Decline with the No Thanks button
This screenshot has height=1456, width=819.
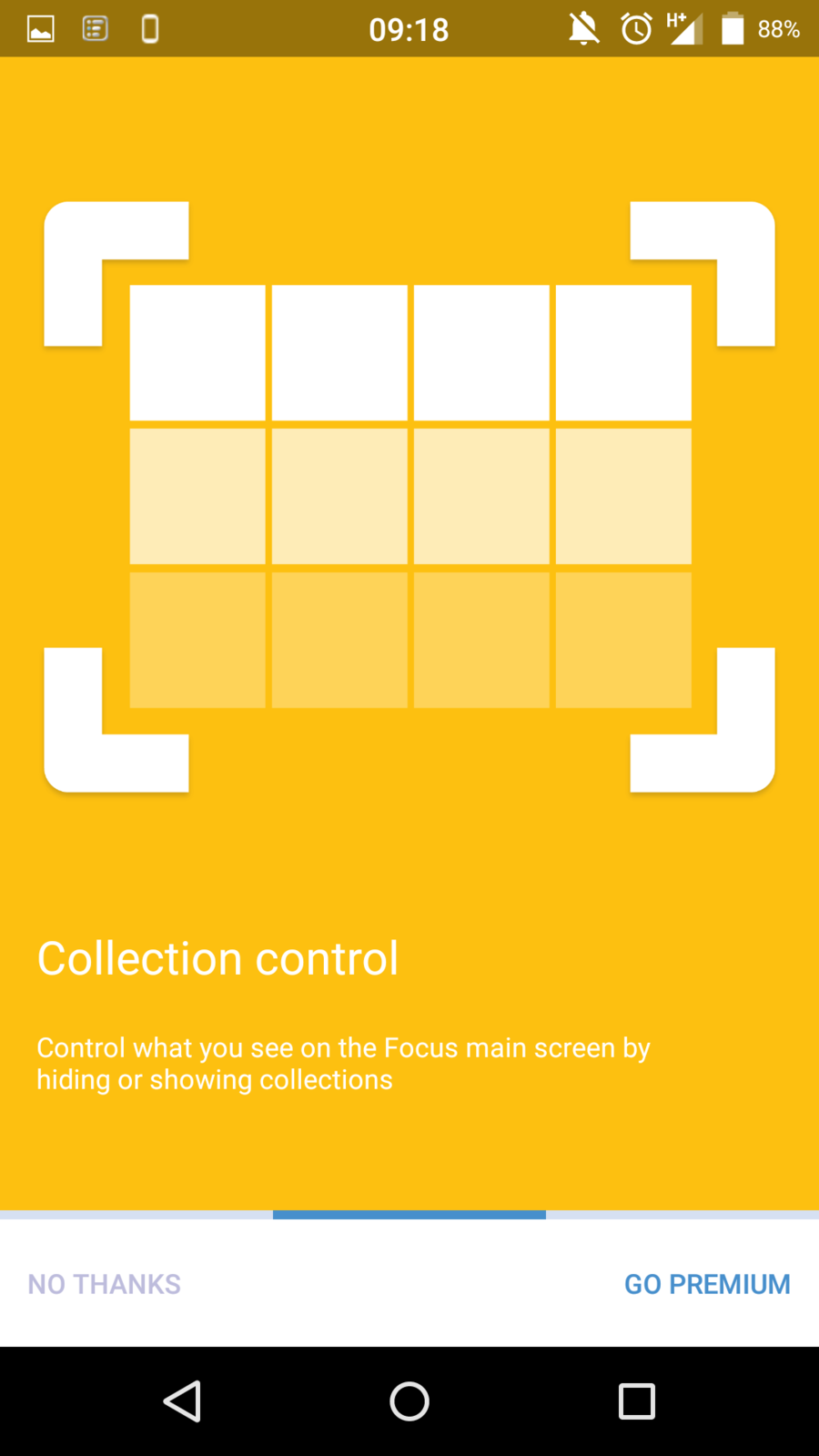(x=104, y=1284)
